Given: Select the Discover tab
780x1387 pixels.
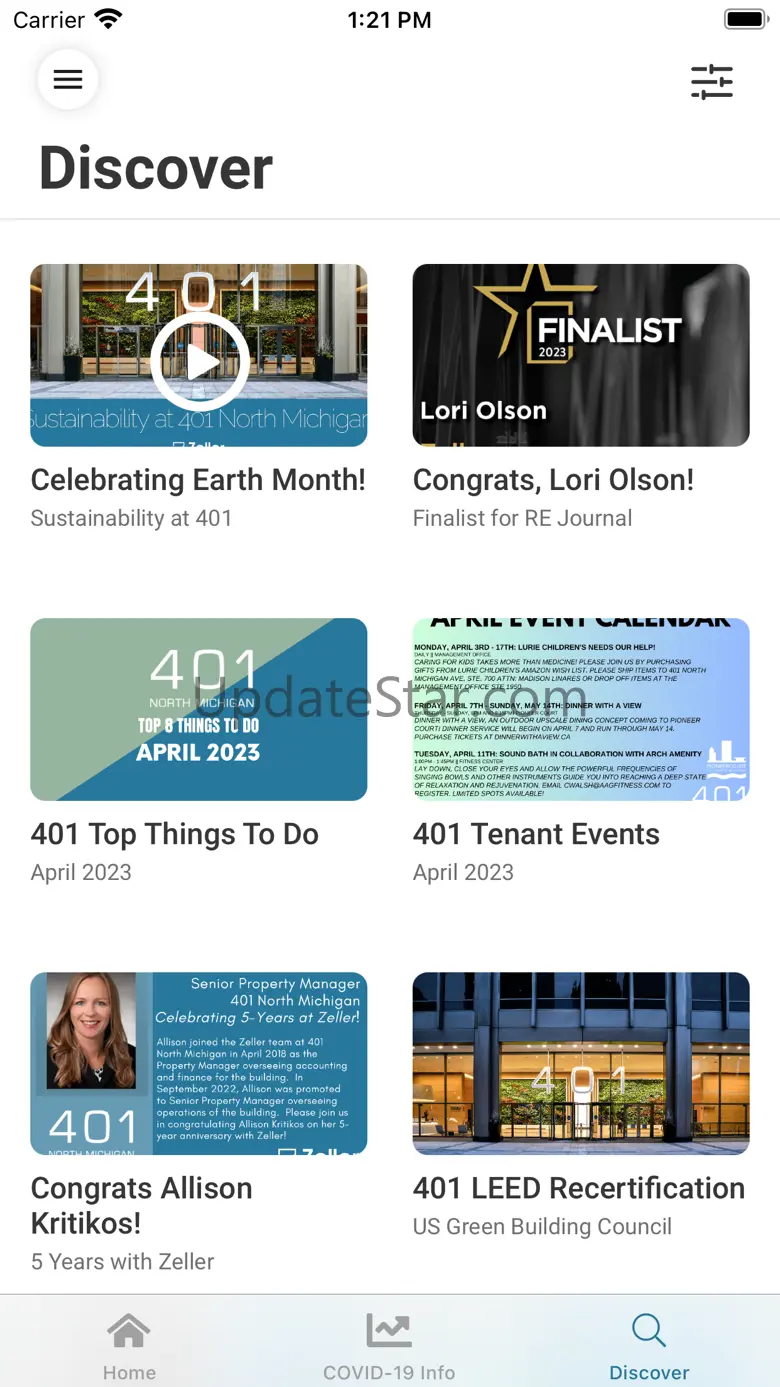Looking at the screenshot, I should 649,1346.
